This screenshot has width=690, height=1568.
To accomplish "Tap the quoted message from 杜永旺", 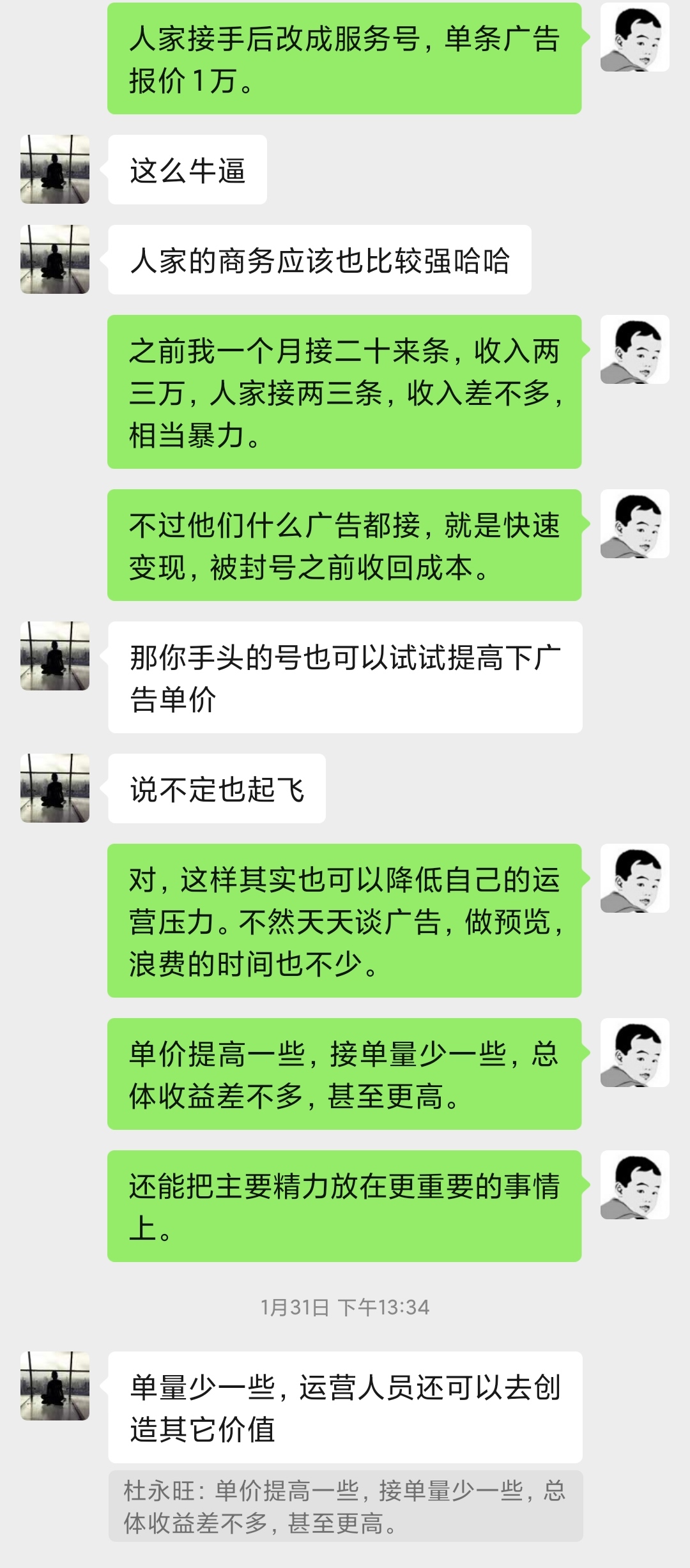I will click(345, 1506).
